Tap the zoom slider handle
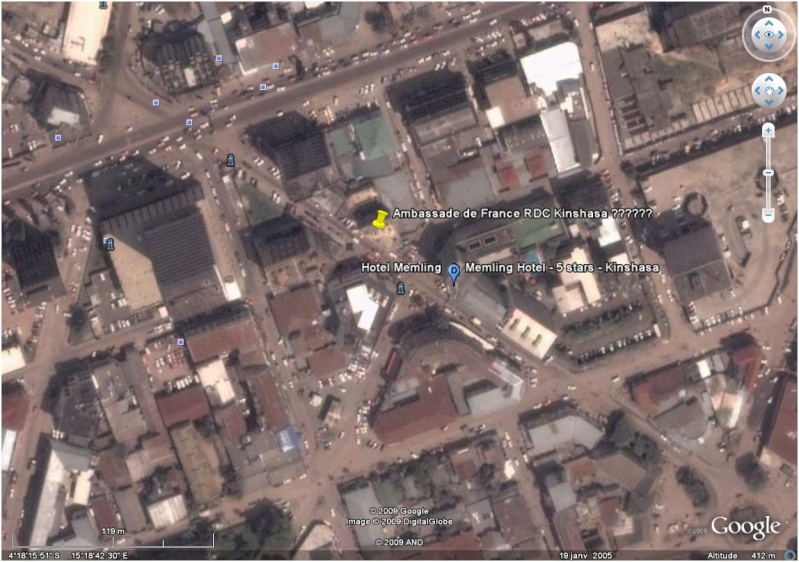This screenshot has height=562, width=799. pos(768,172)
